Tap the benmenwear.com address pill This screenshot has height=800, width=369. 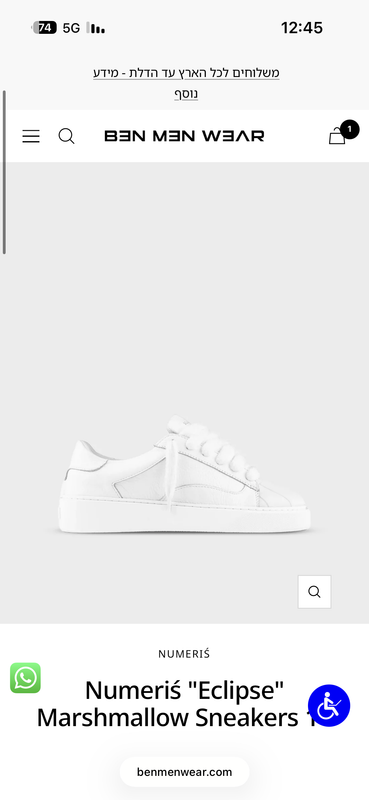(x=184, y=772)
